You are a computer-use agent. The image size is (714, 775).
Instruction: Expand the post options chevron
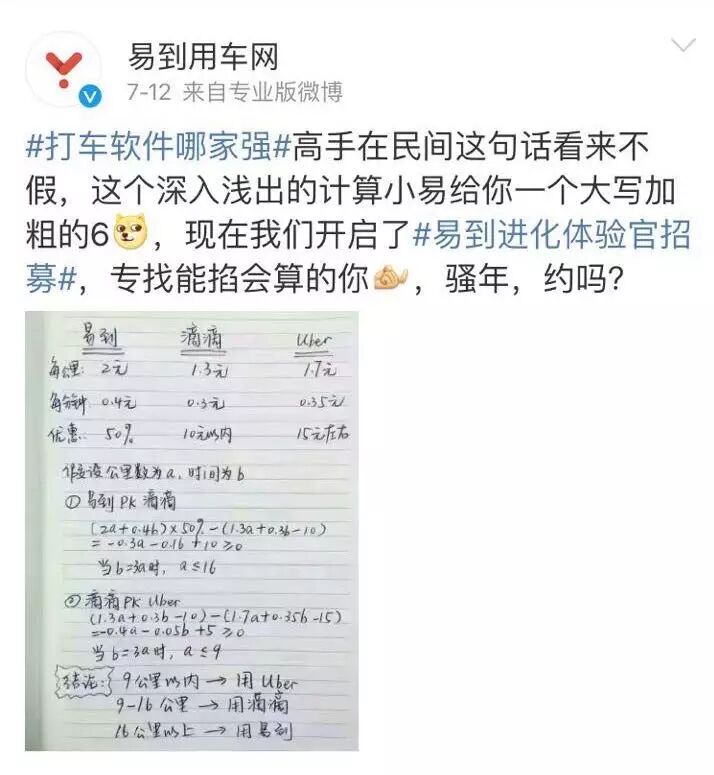point(683,45)
